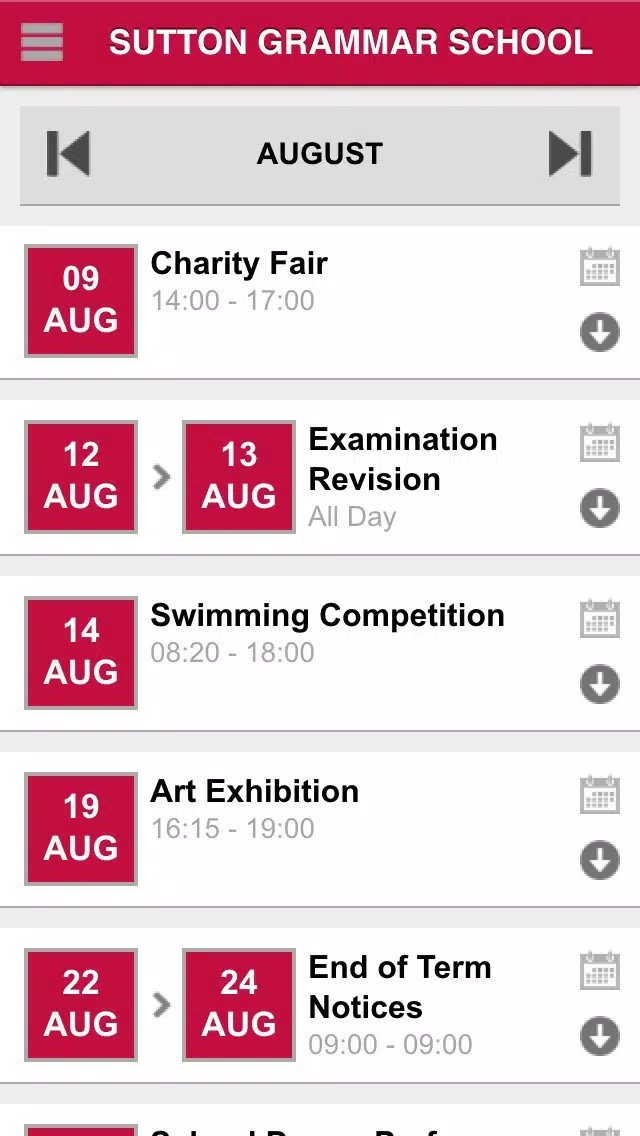
Task: Expand Charity Fair details arrow
Action: tap(600, 333)
